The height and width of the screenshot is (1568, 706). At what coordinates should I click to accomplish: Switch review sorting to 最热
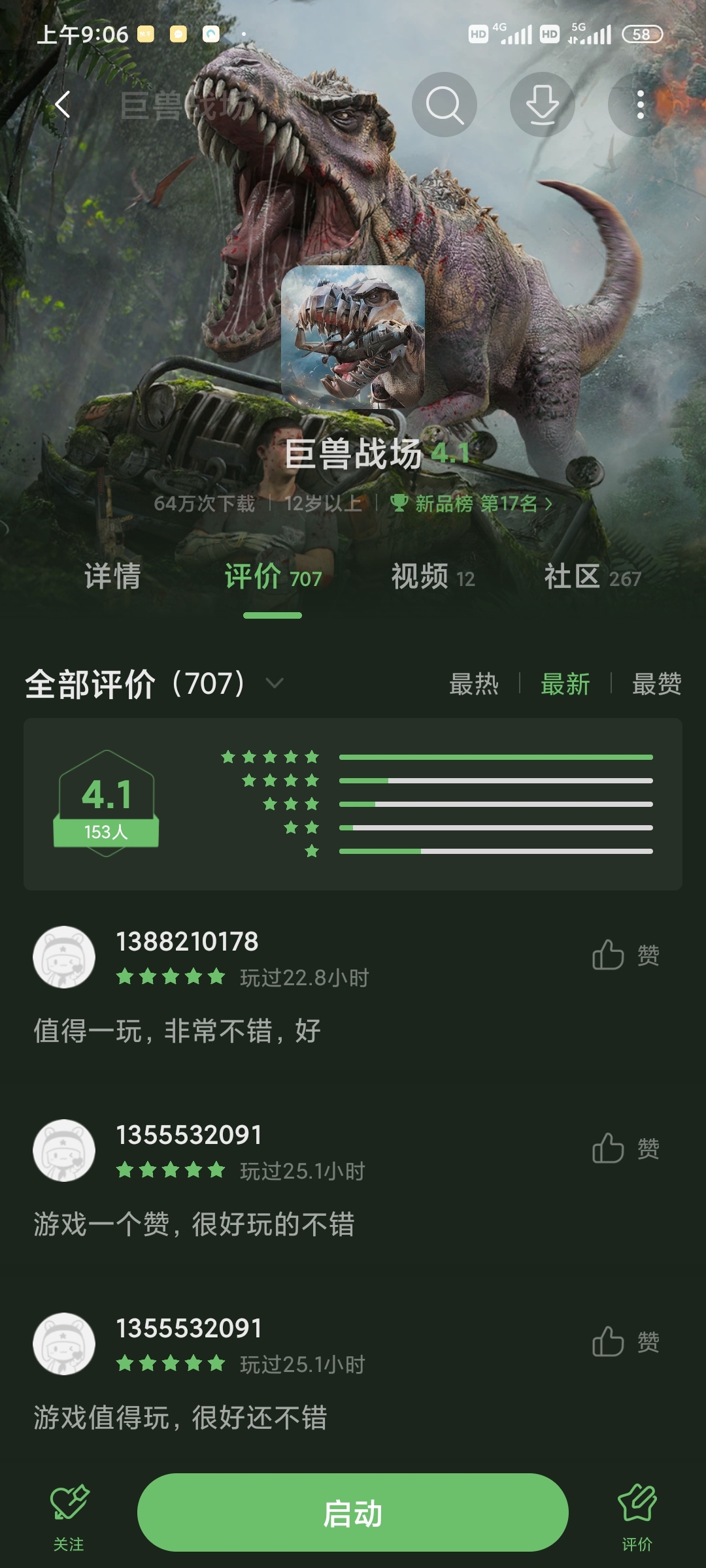tap(474, 685)
